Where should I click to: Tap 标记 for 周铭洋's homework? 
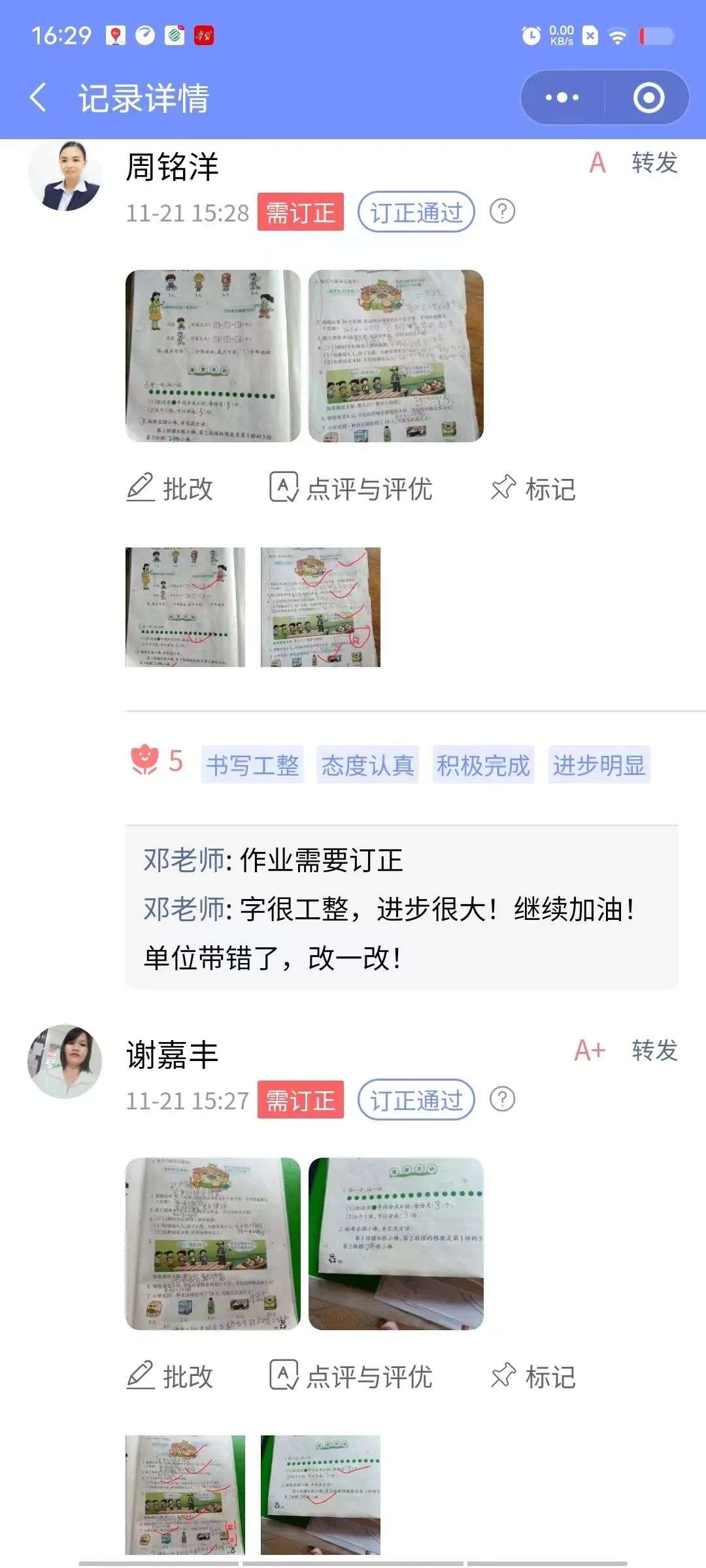(x=533, y=488)
